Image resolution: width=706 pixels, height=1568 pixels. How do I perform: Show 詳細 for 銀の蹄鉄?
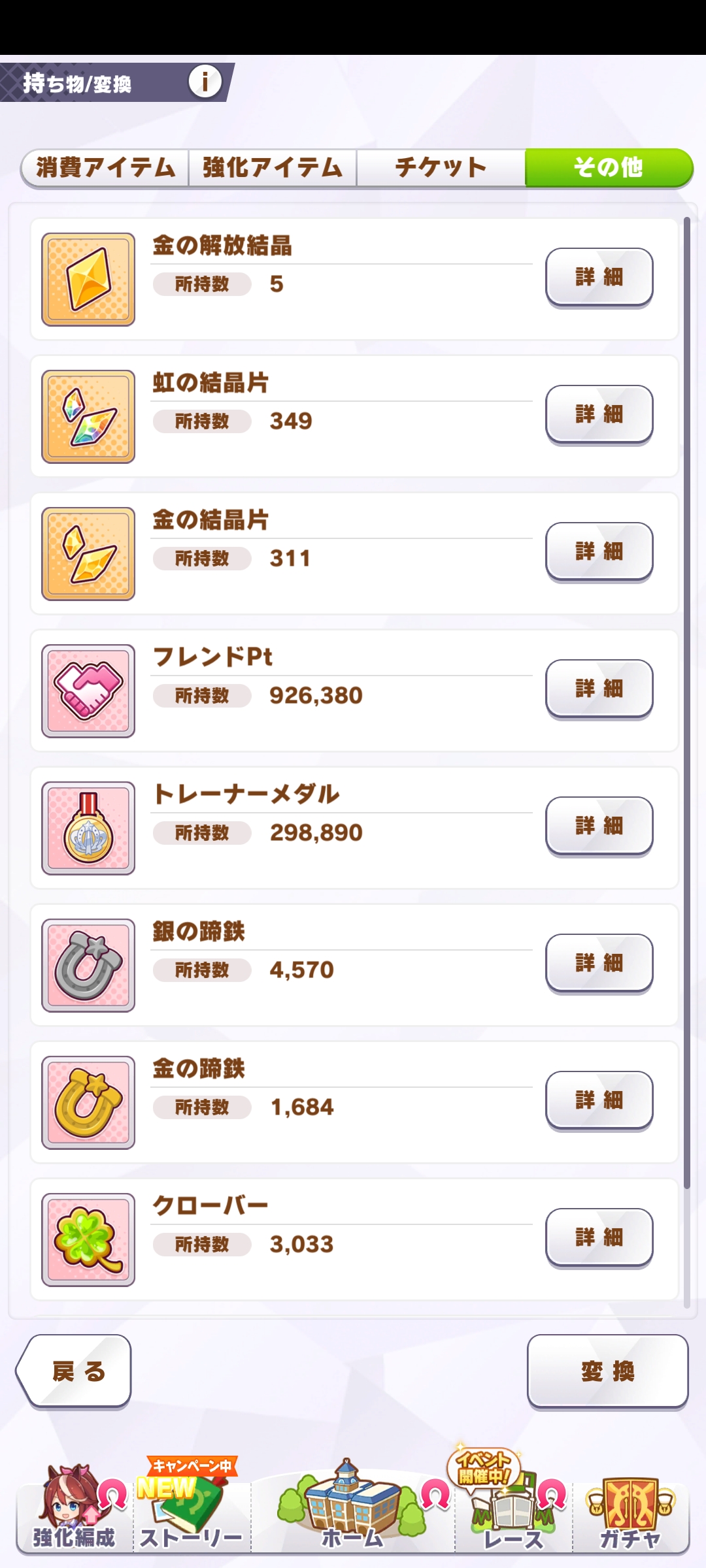(599, 963)
